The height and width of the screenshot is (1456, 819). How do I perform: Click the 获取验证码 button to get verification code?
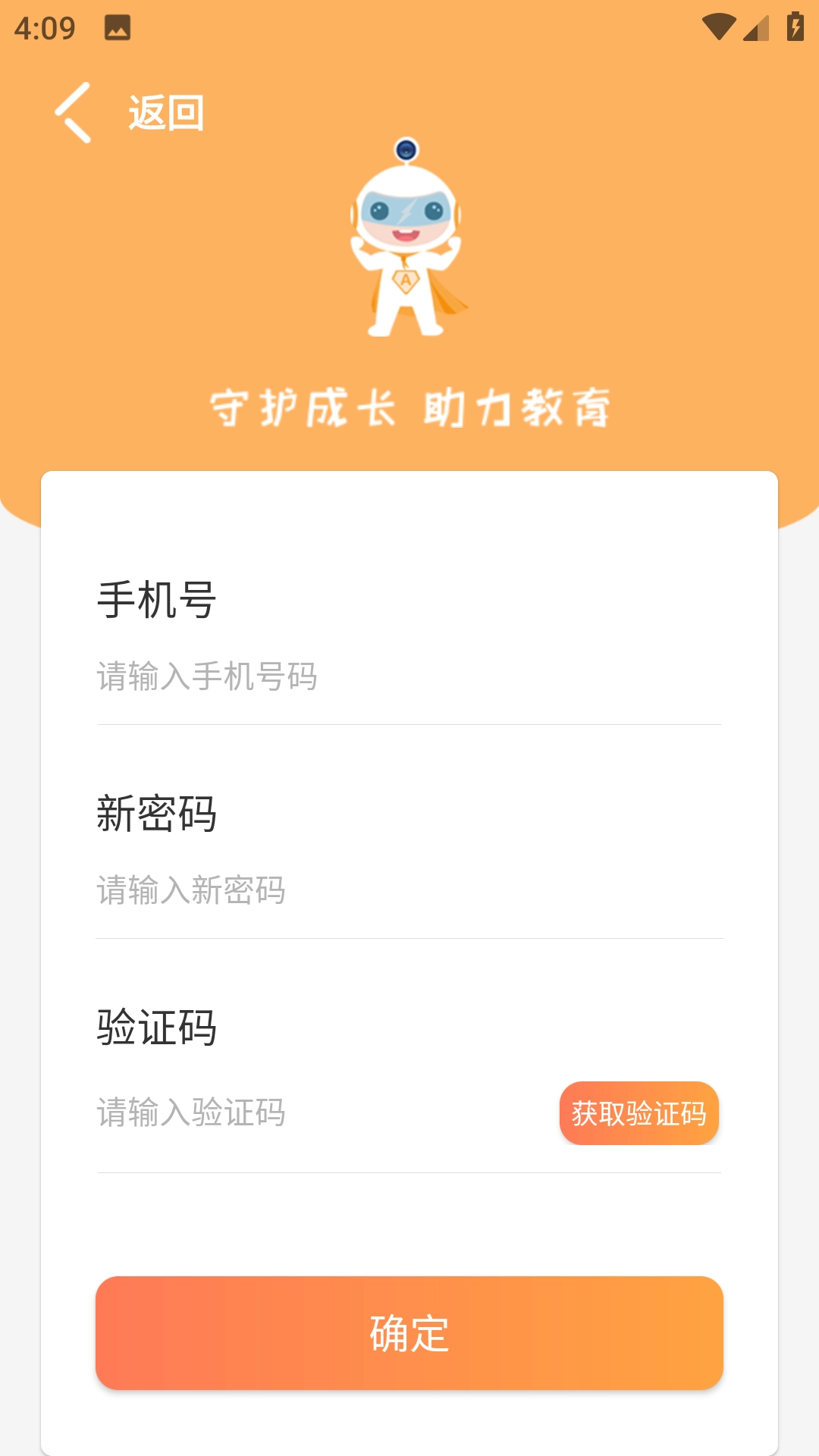pyautogui.click(x=639, y=1113)
